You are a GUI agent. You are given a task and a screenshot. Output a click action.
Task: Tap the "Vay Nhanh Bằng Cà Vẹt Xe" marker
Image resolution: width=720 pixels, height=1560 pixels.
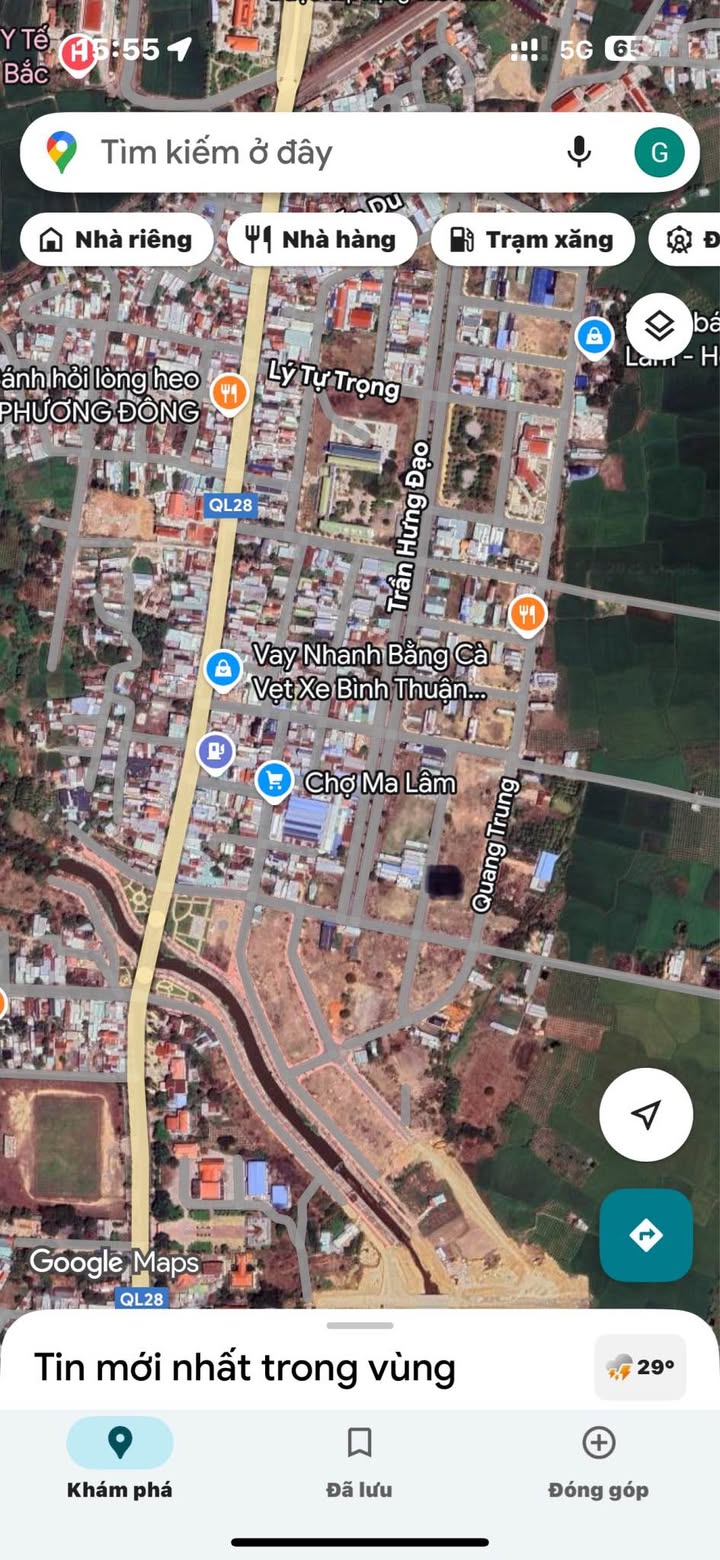point(222,668)
